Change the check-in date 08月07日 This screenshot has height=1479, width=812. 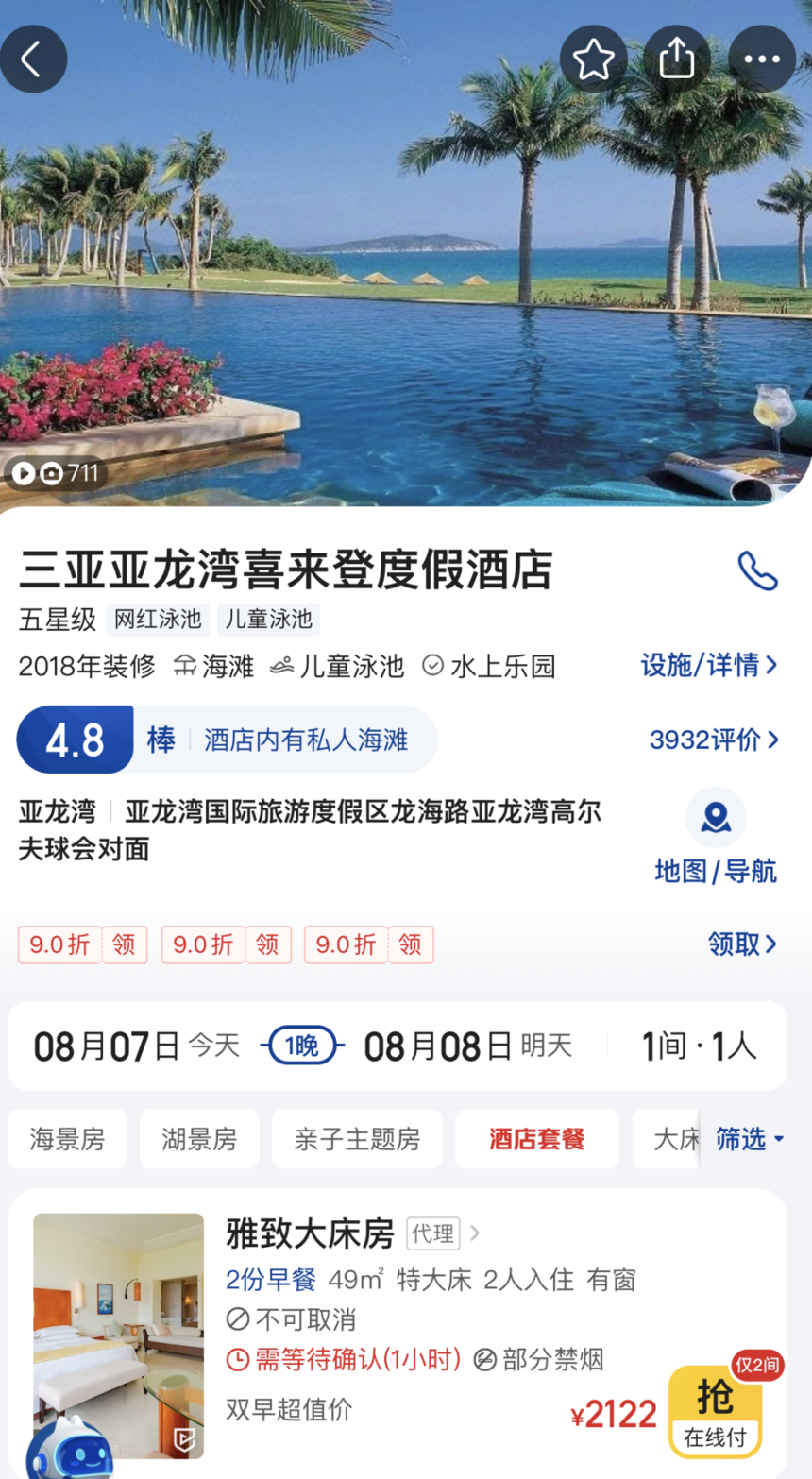click(106, 1045)
